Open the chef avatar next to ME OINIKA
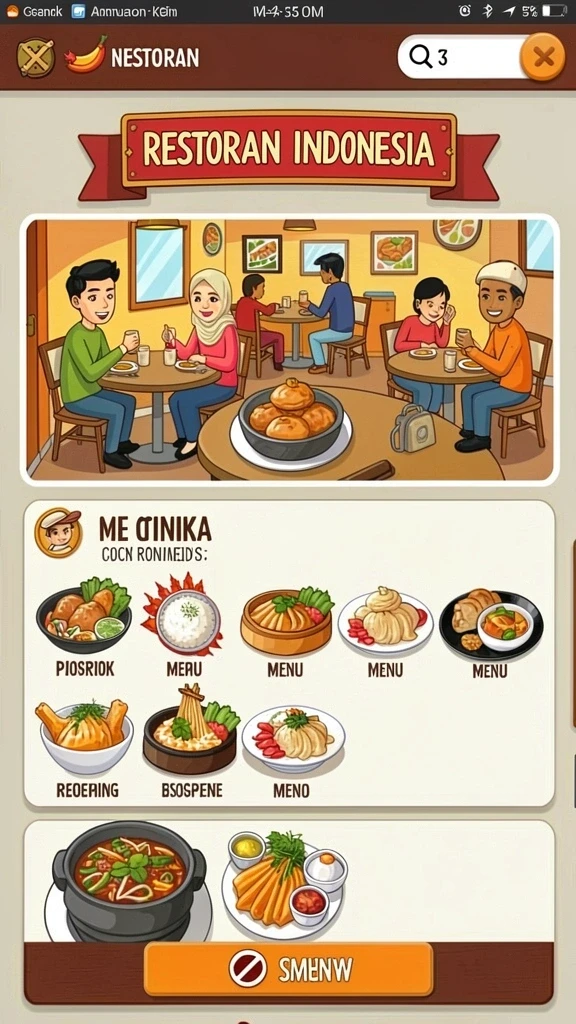Image resolution: width=576 pixels, height=1024 pixels. [58, 532]
